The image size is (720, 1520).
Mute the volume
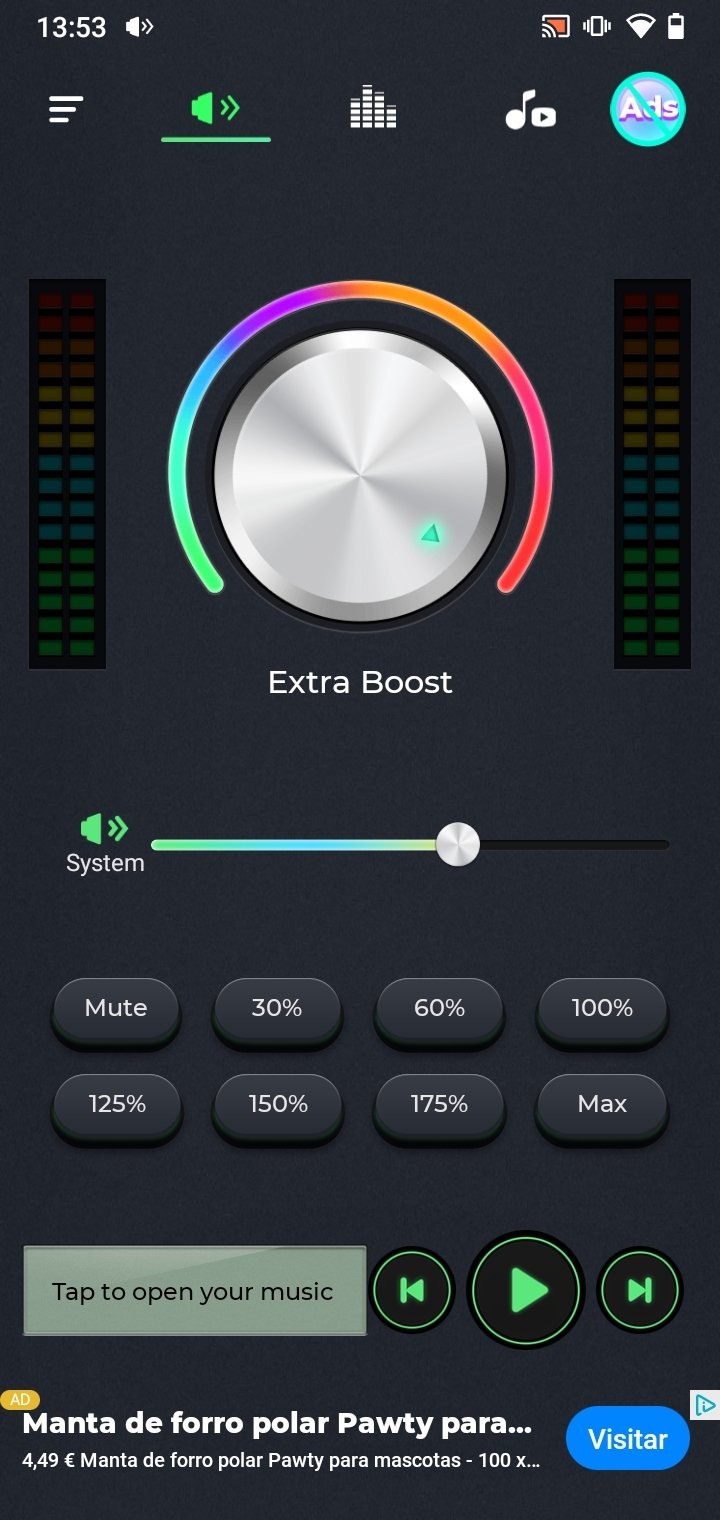tap(116, 1008)
